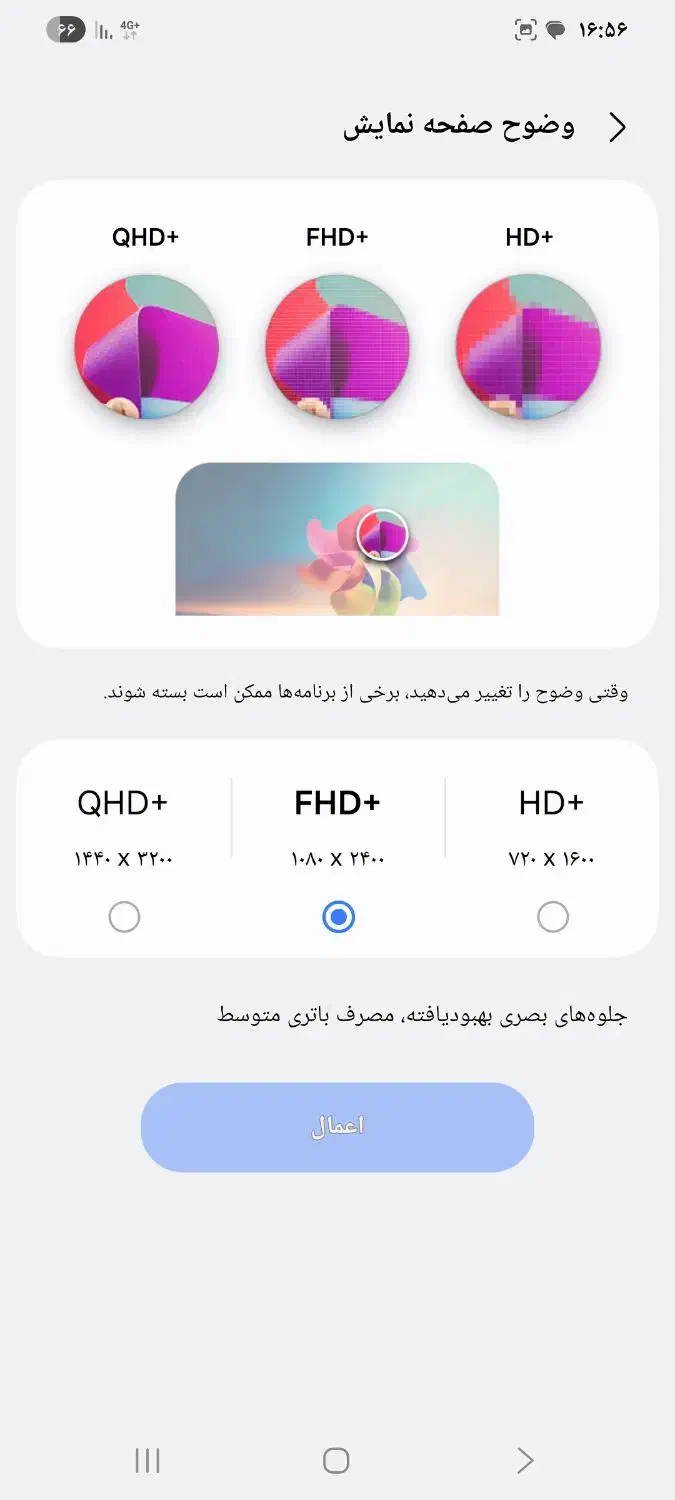Tap the اعمال (Apply) button
Viewport: 675px width, 1500px height.
click(337, 1127)
